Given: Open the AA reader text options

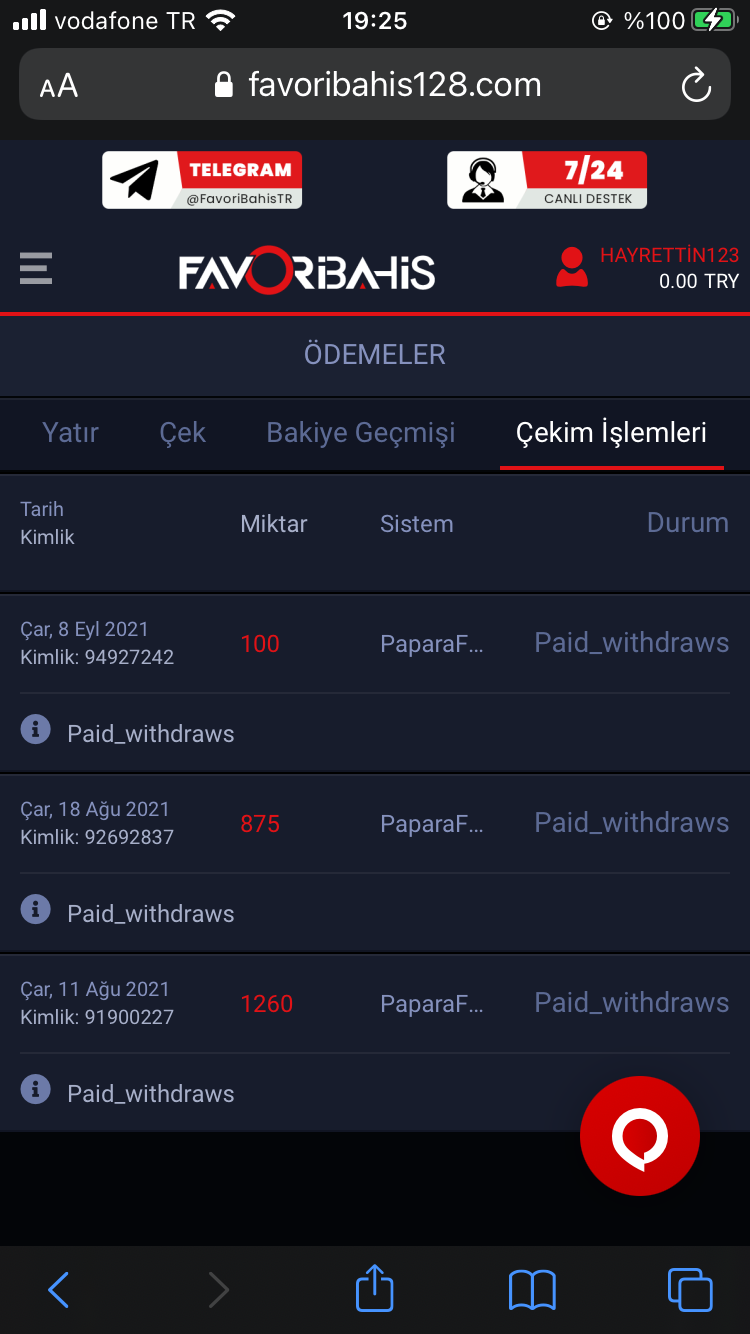Looking at the screenshot, I should tap(59, 86).
